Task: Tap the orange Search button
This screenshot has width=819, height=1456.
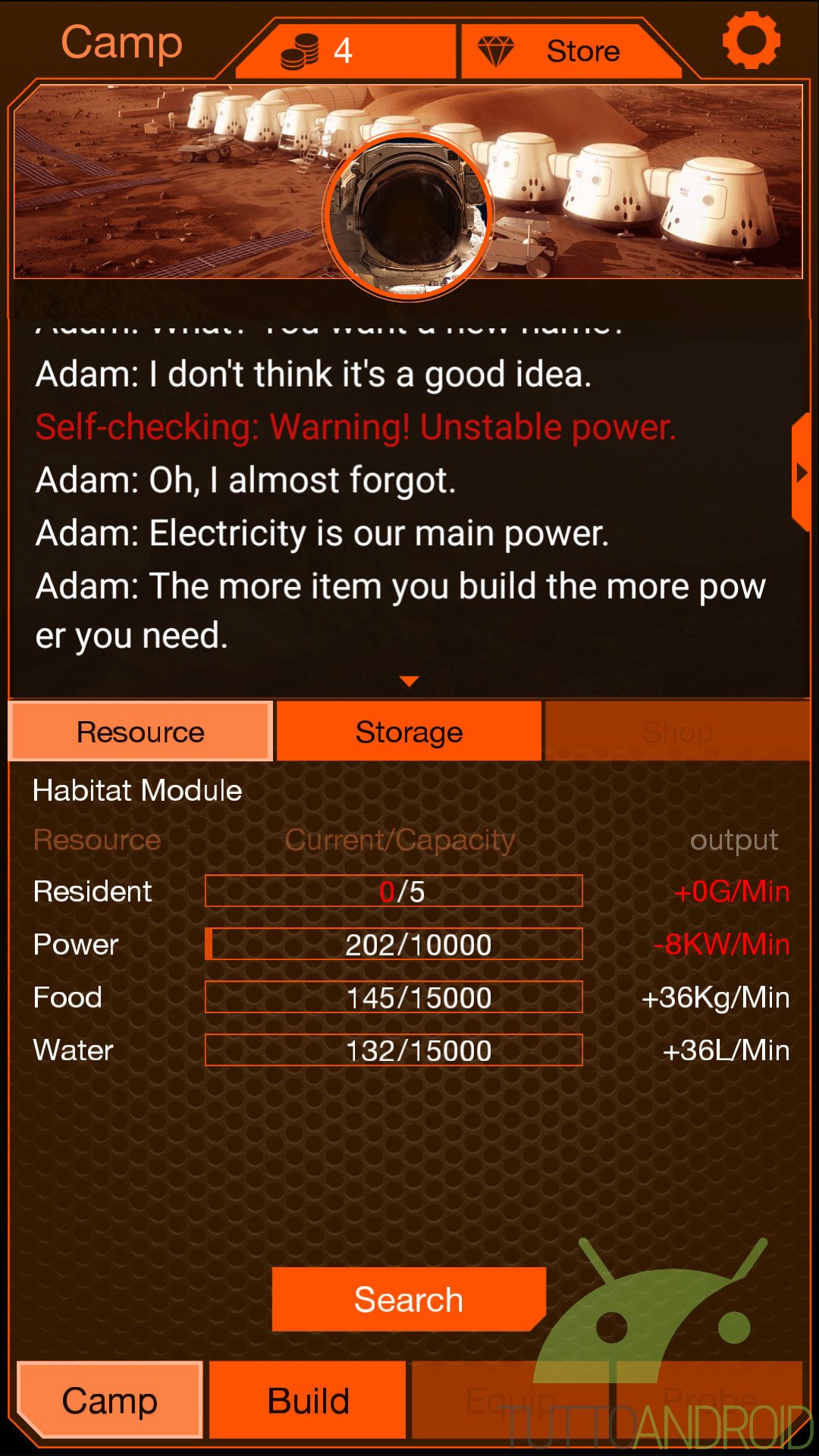Action: point(409,1300)
